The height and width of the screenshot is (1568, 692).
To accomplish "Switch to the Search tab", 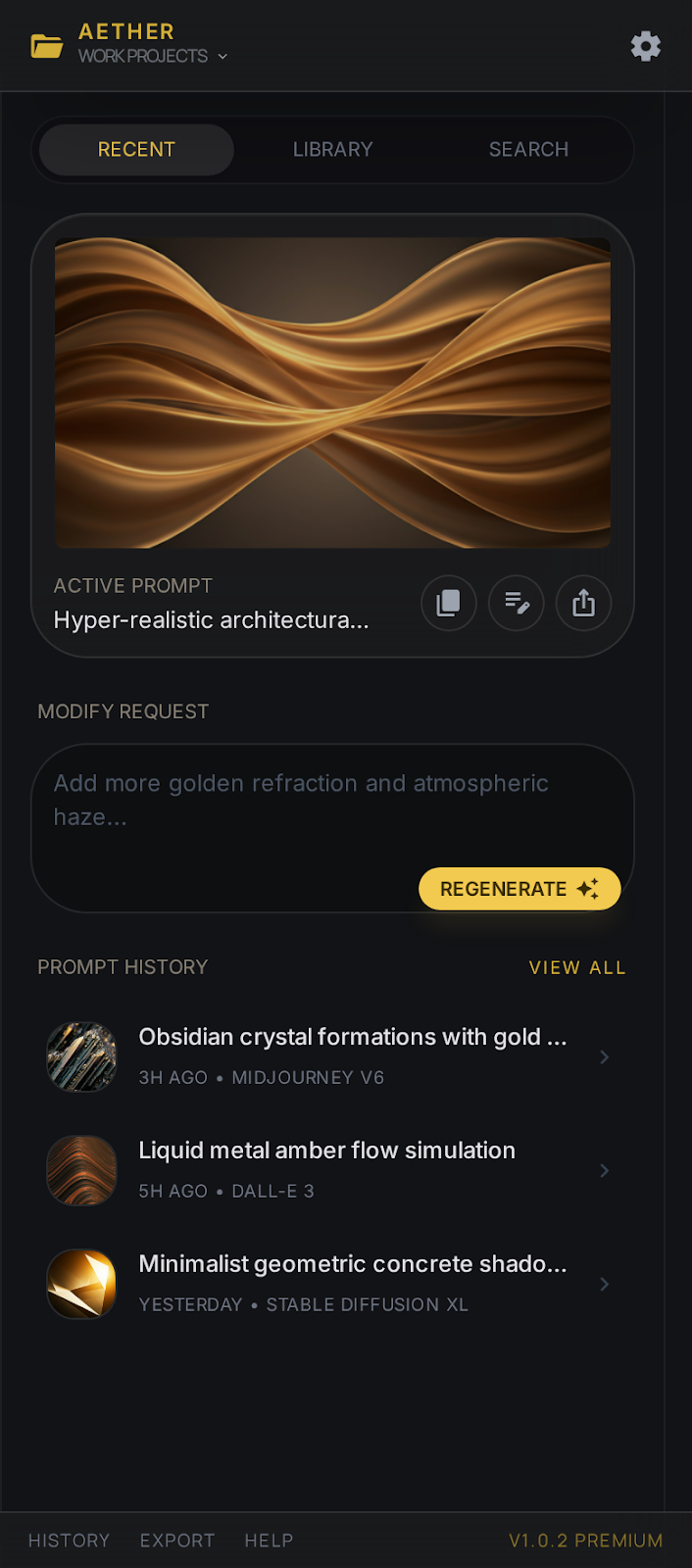I will click(528, 150).
